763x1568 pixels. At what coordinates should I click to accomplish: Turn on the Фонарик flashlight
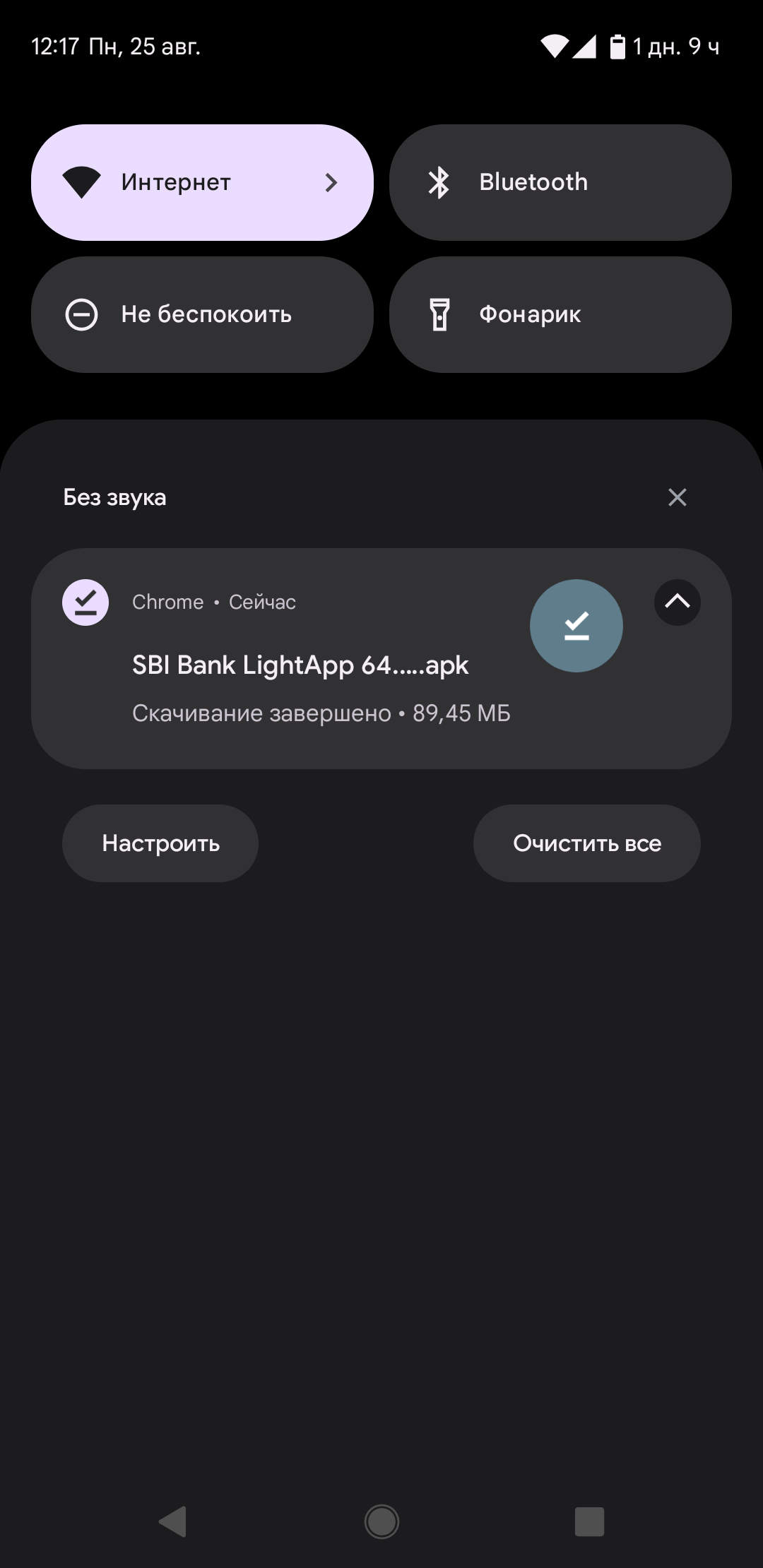(x=560, y=314)
